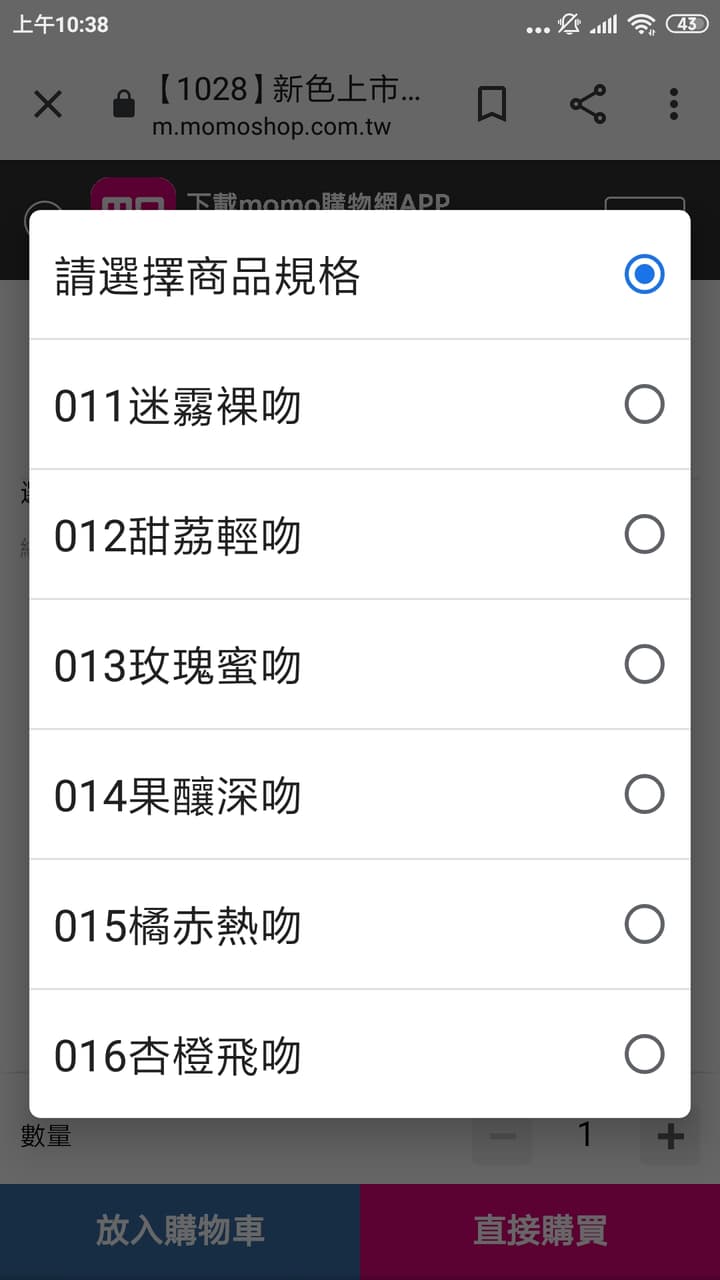Select the 013玫瑰蜜吻 option
This screenshot has height=1280, width=720.
click(x=360, y=663)
